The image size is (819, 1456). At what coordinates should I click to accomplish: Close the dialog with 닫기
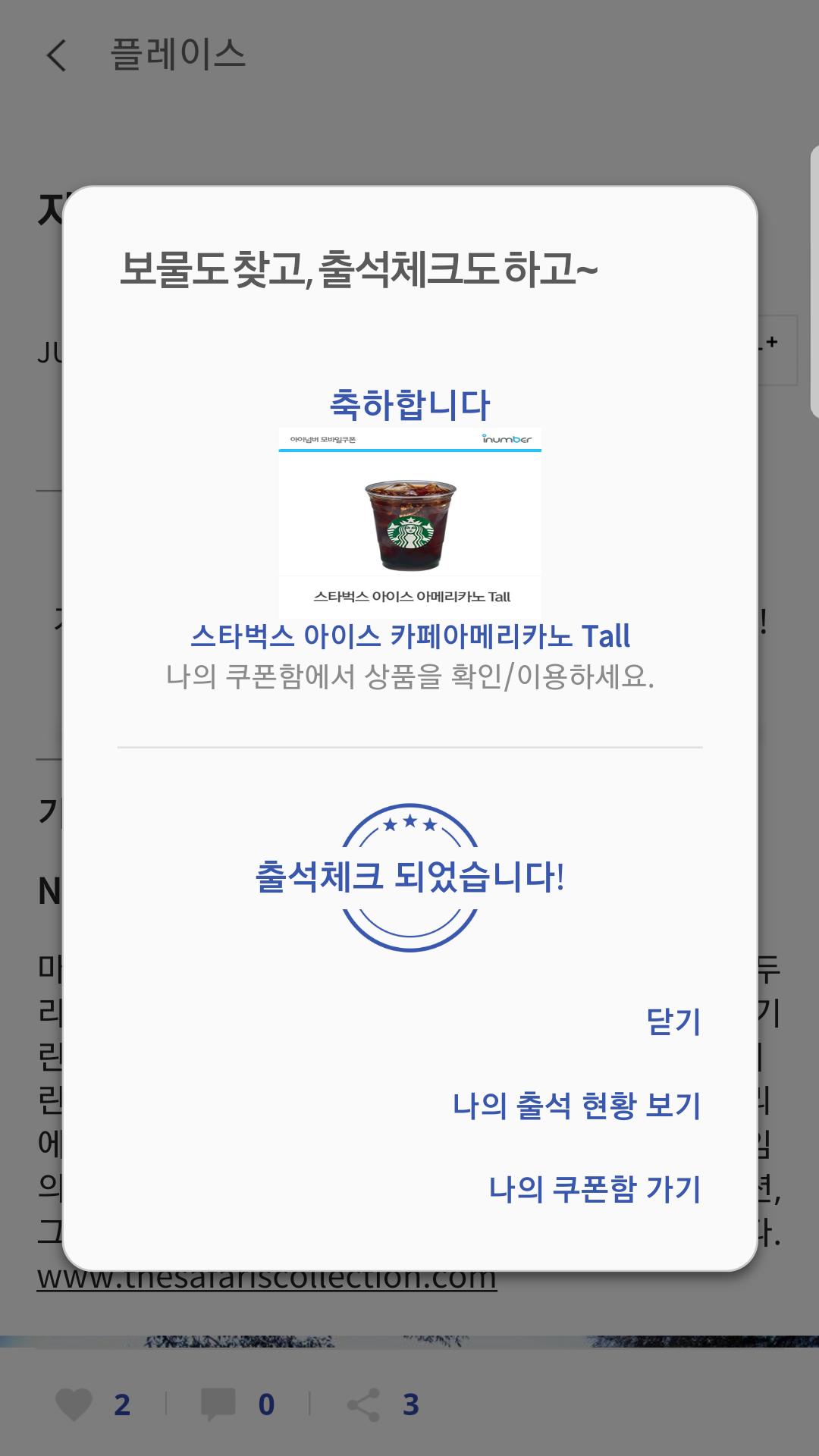pos(673,1021)
